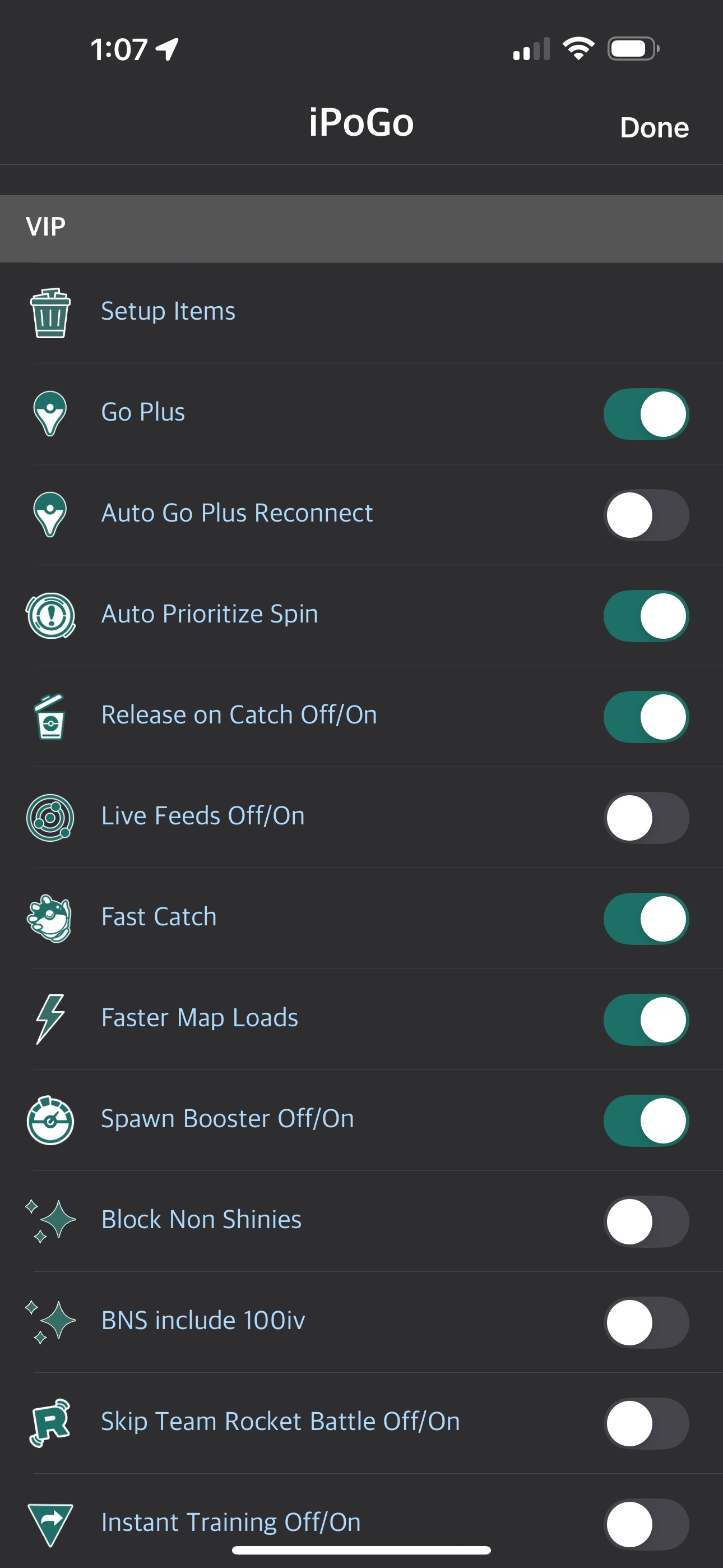This screenshot has height=1568, width=723.
Task: Switch on Instant Training
Action: (646, 1524)
